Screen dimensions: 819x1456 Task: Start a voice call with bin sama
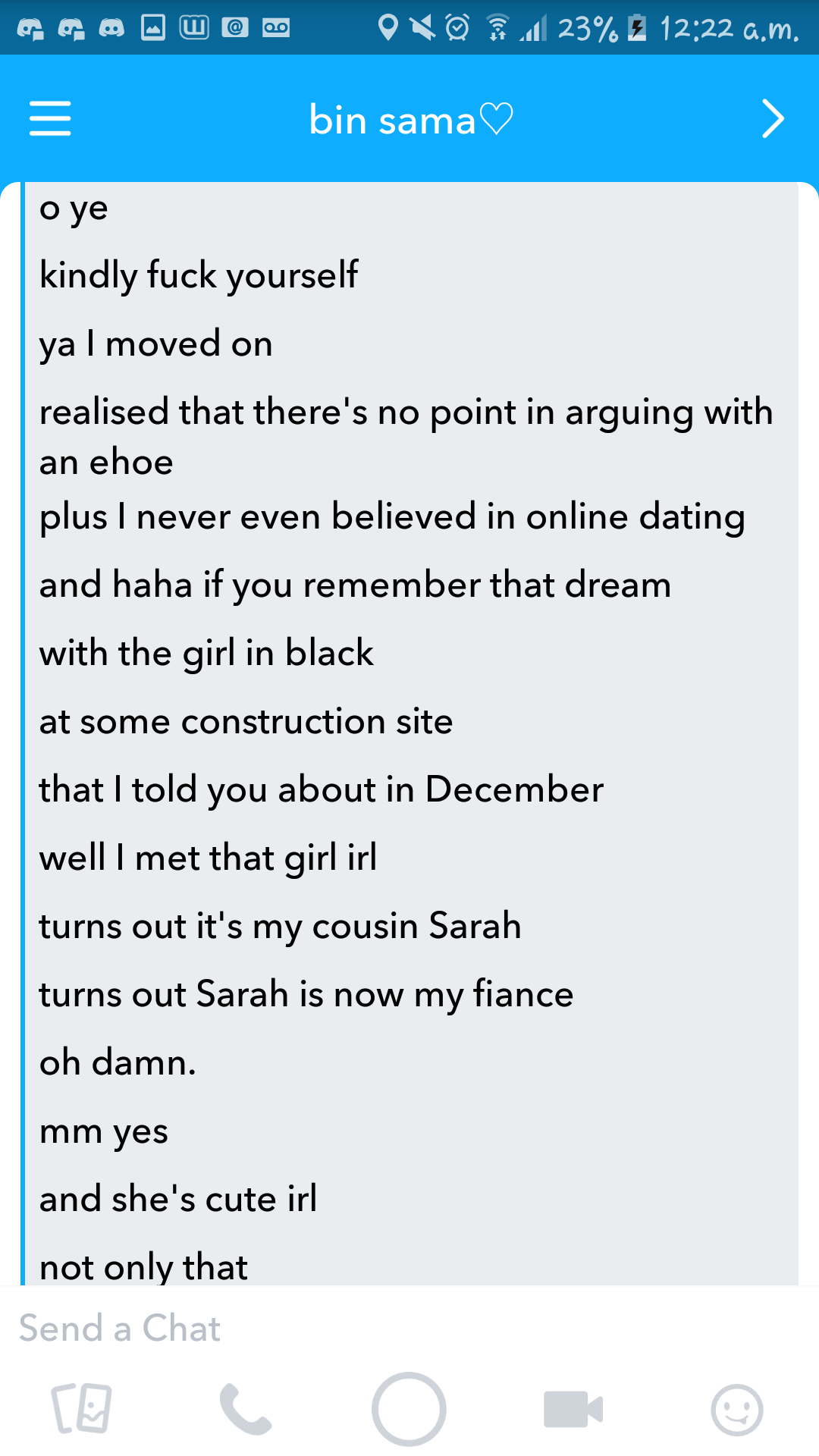pos(245,1409)
